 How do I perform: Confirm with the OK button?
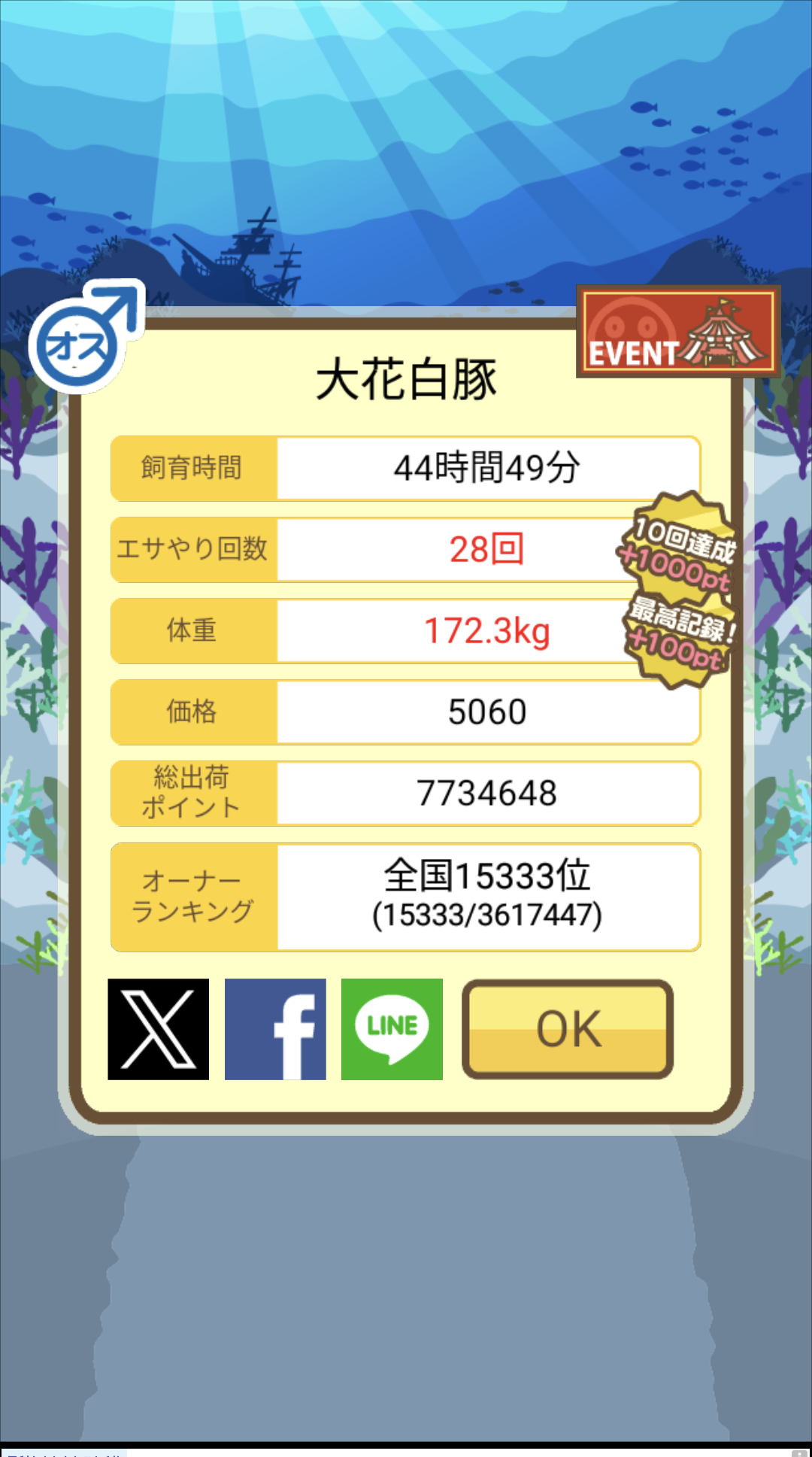coord(568,1029)
